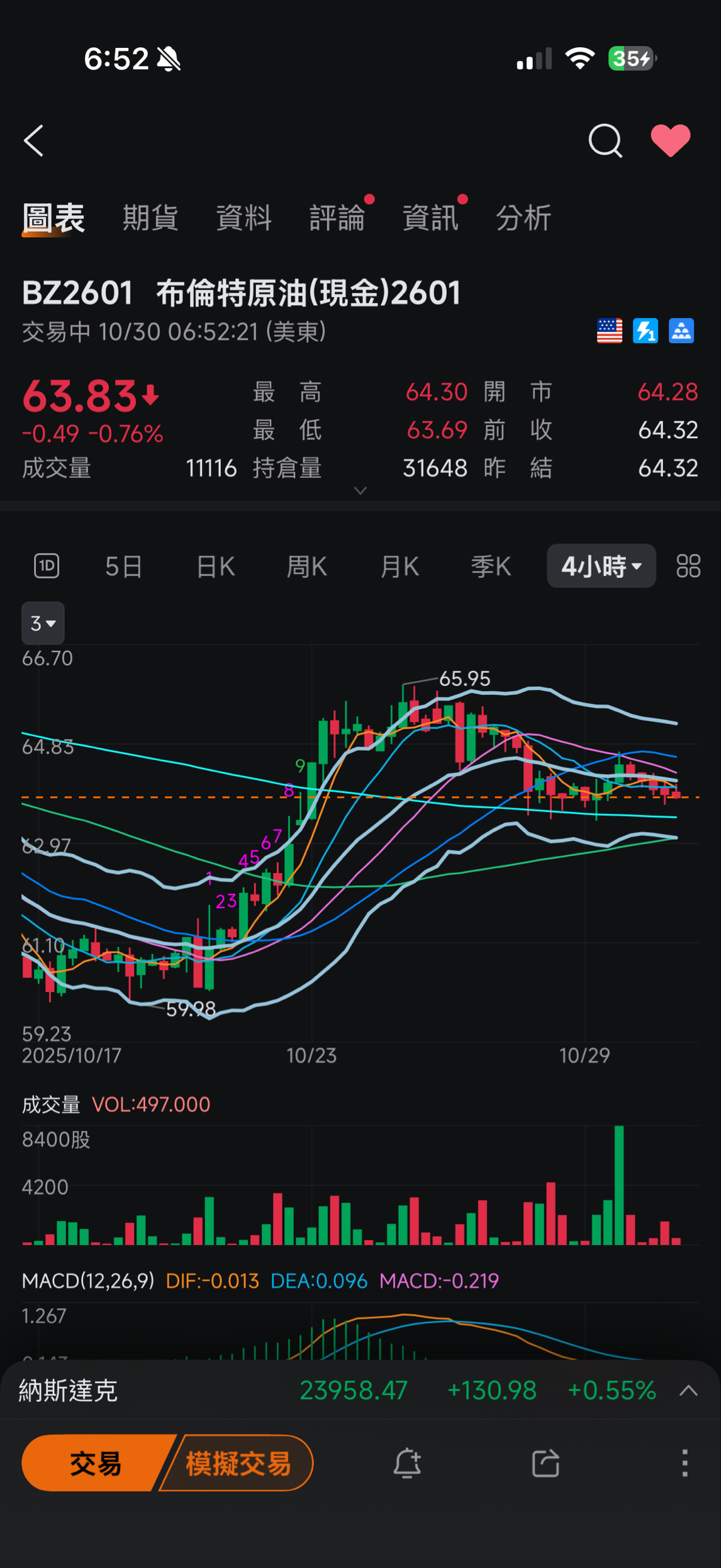
Task: Switch chart to 周K
Action: [x=306, y=567]
